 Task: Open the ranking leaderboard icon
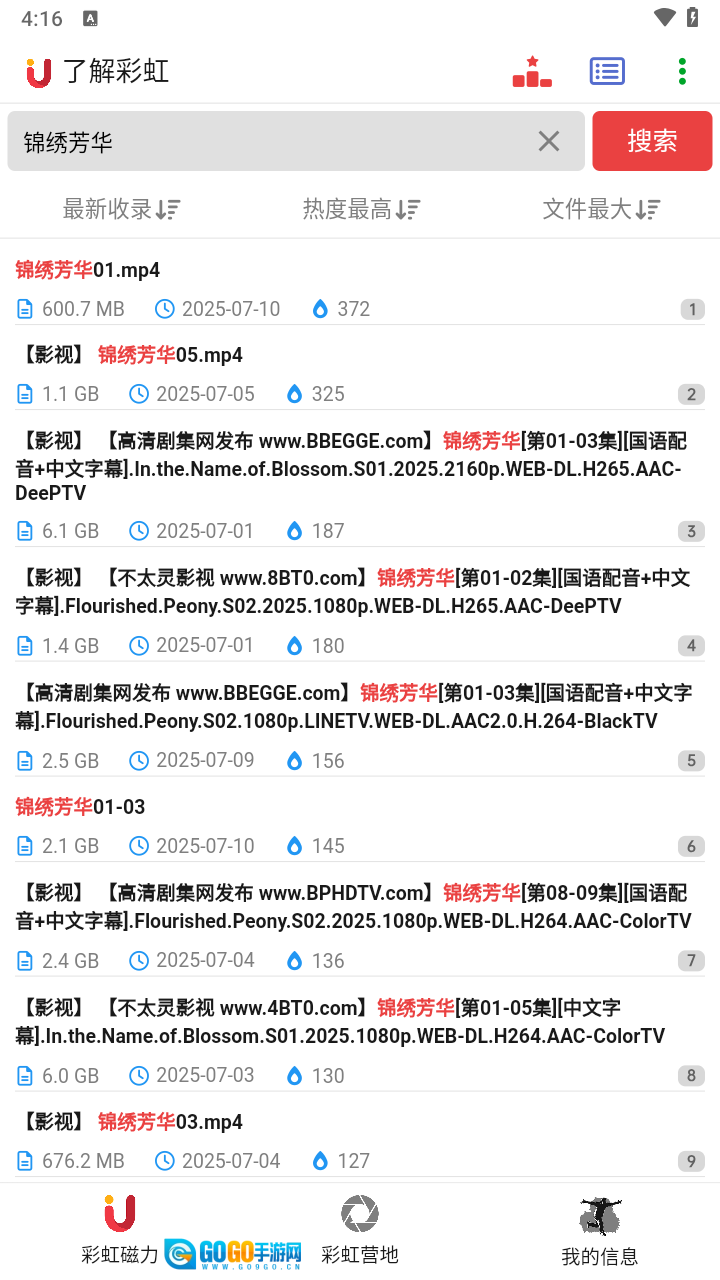[x=532, y=72]
